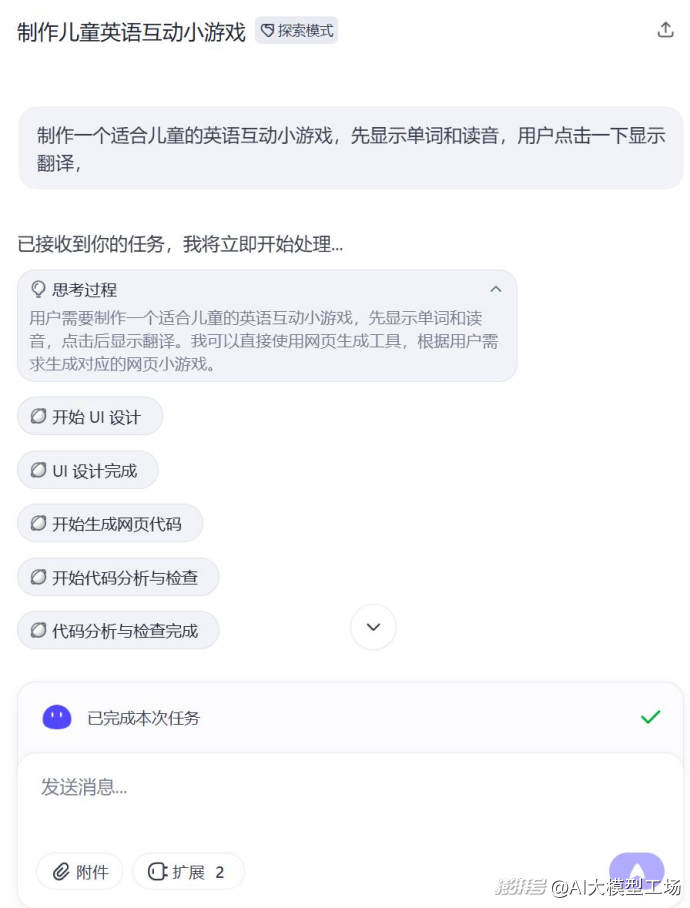Open the 已完成本次任务 result card
Image resolution: width=690 pixels, height=908 pixels.
(x=350, y=717)
